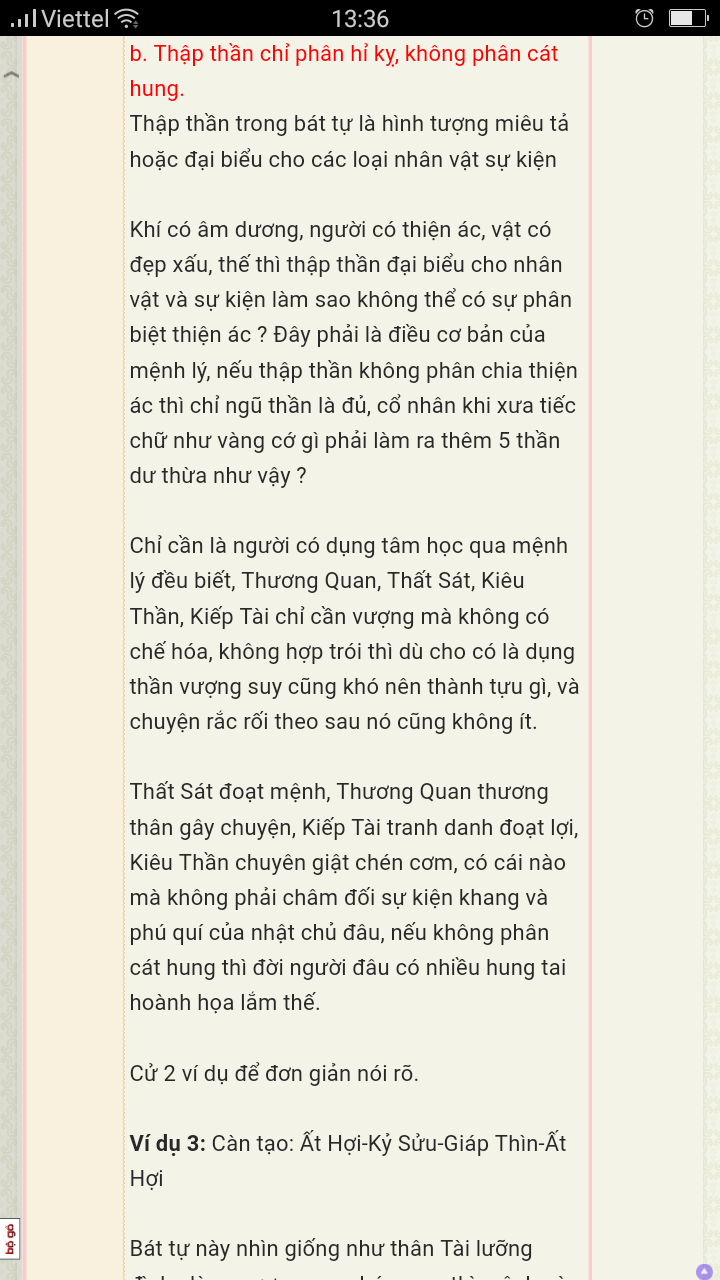Screen dimensions: 720x1280
Task: Tap the collapse chevron at the page edge
Action: 11,75
